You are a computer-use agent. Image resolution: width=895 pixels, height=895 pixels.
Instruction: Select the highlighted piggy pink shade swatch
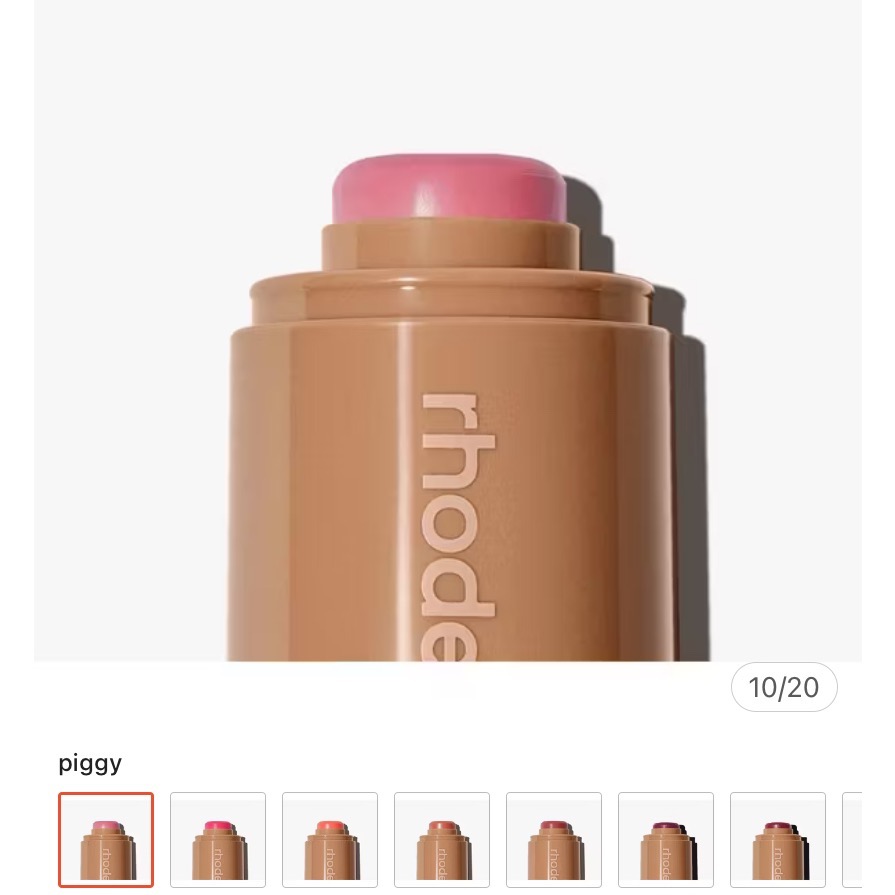pos(106,840)
